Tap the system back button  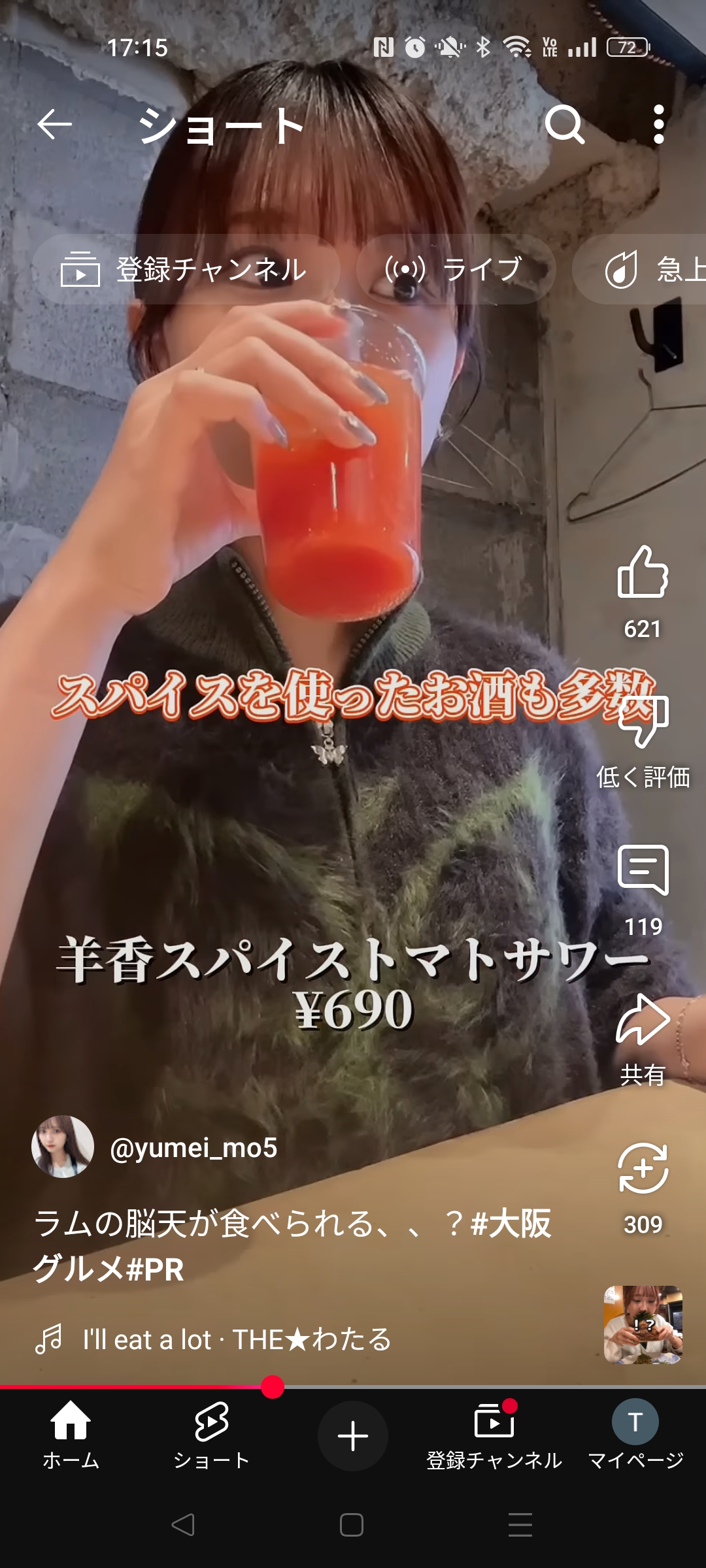[x=183, y=1525]
